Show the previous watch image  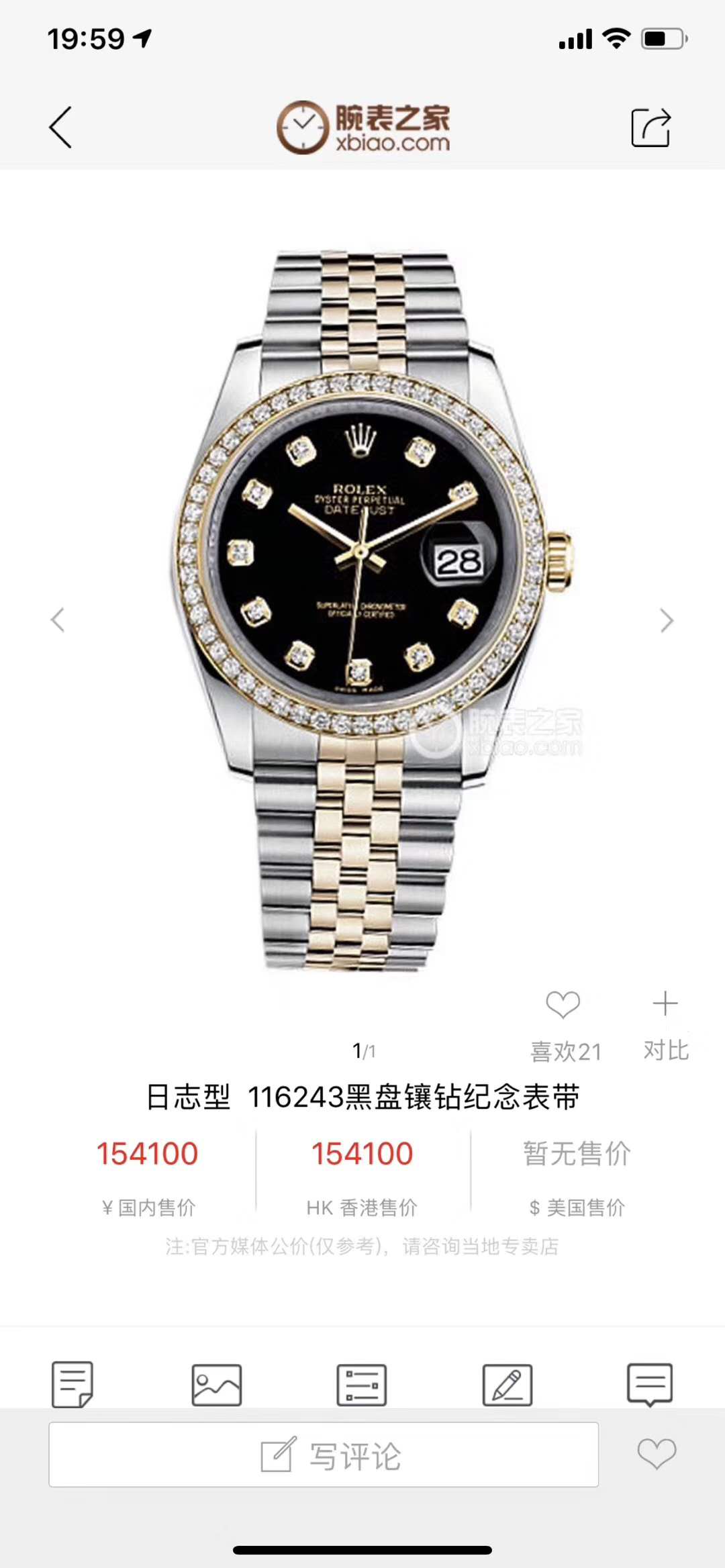point(58,620)
